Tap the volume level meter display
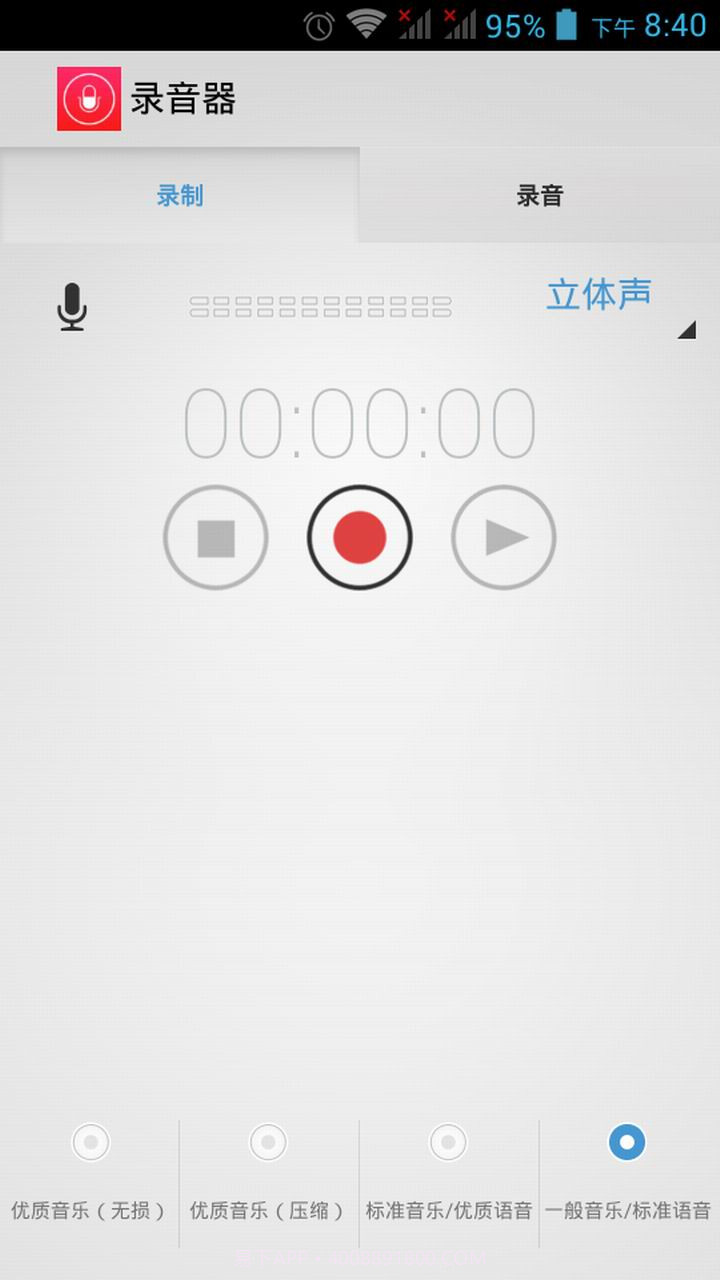Image resolution: width=720 pixels, height=1280 pixels. click(322, 306)
